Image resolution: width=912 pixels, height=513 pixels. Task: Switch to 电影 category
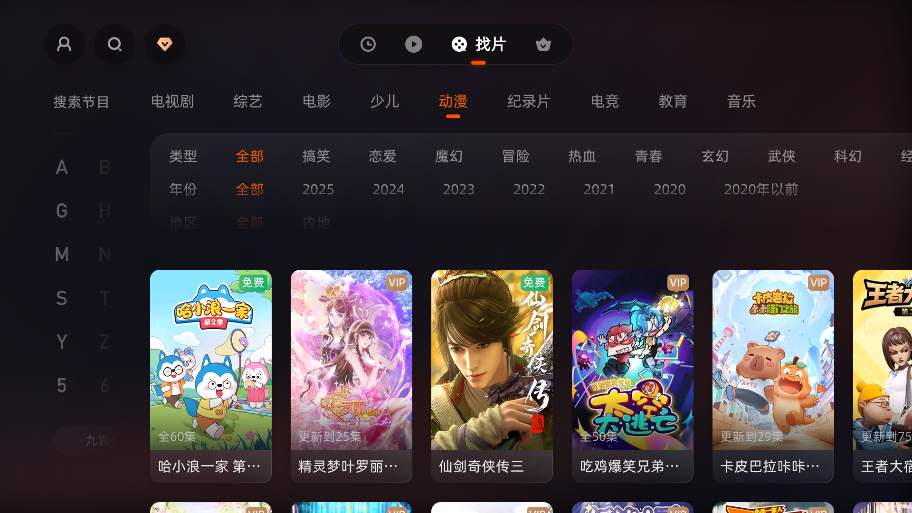point(316,102)
